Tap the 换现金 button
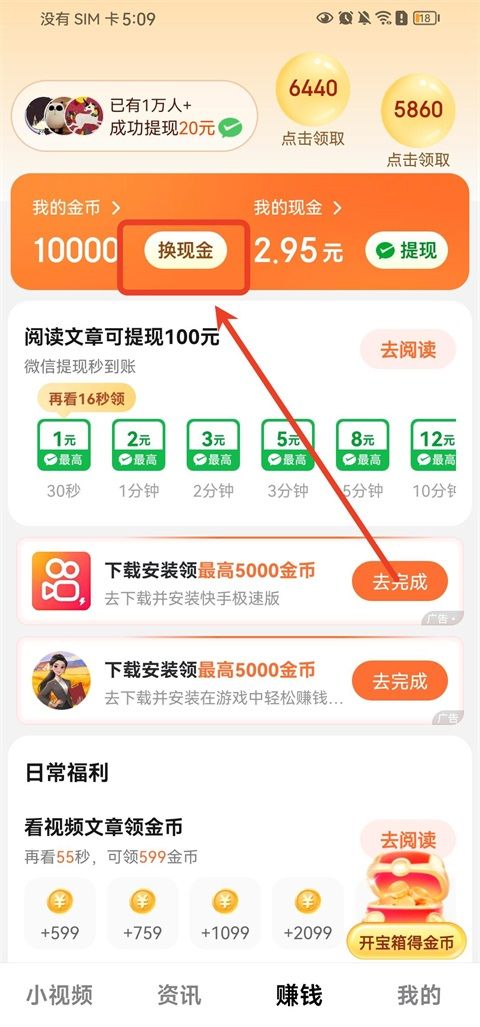 185,250
